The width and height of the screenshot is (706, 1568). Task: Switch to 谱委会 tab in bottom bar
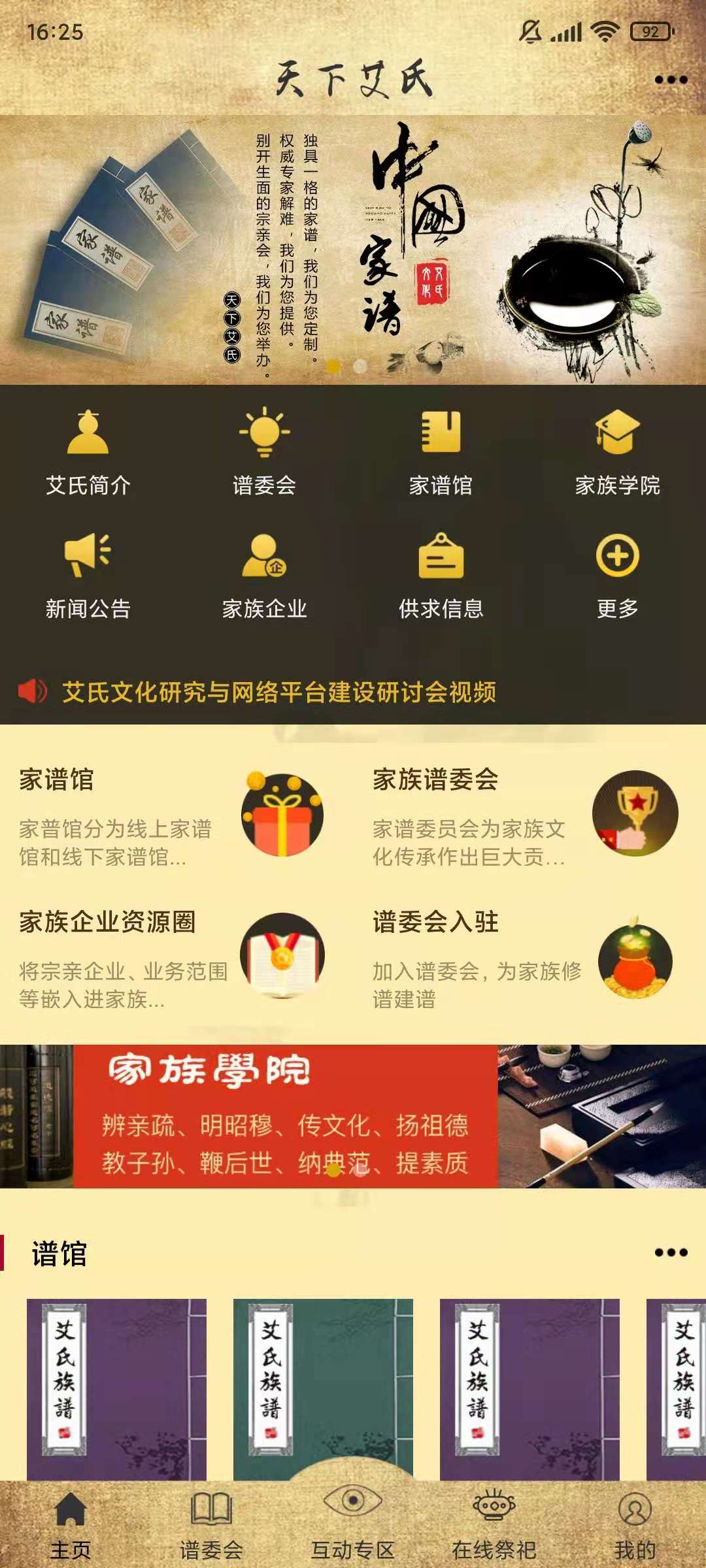pos(211,1524)
